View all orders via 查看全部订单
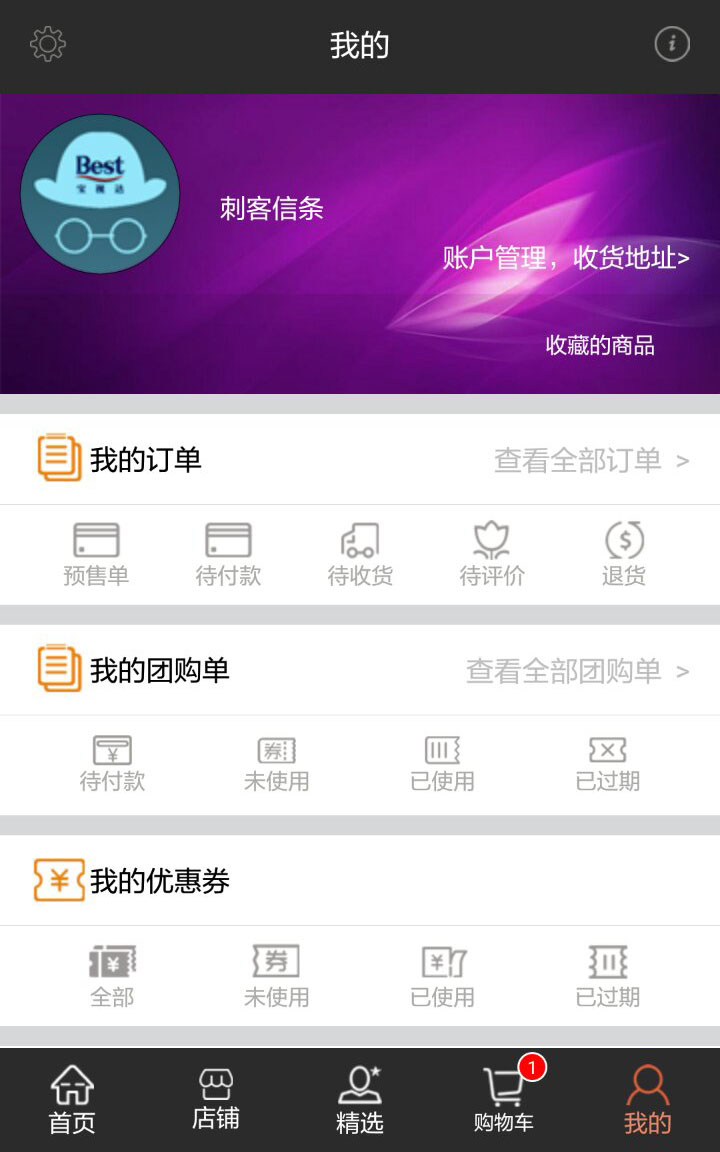Viewport: 720px width, 1152px height. point(591,460)
